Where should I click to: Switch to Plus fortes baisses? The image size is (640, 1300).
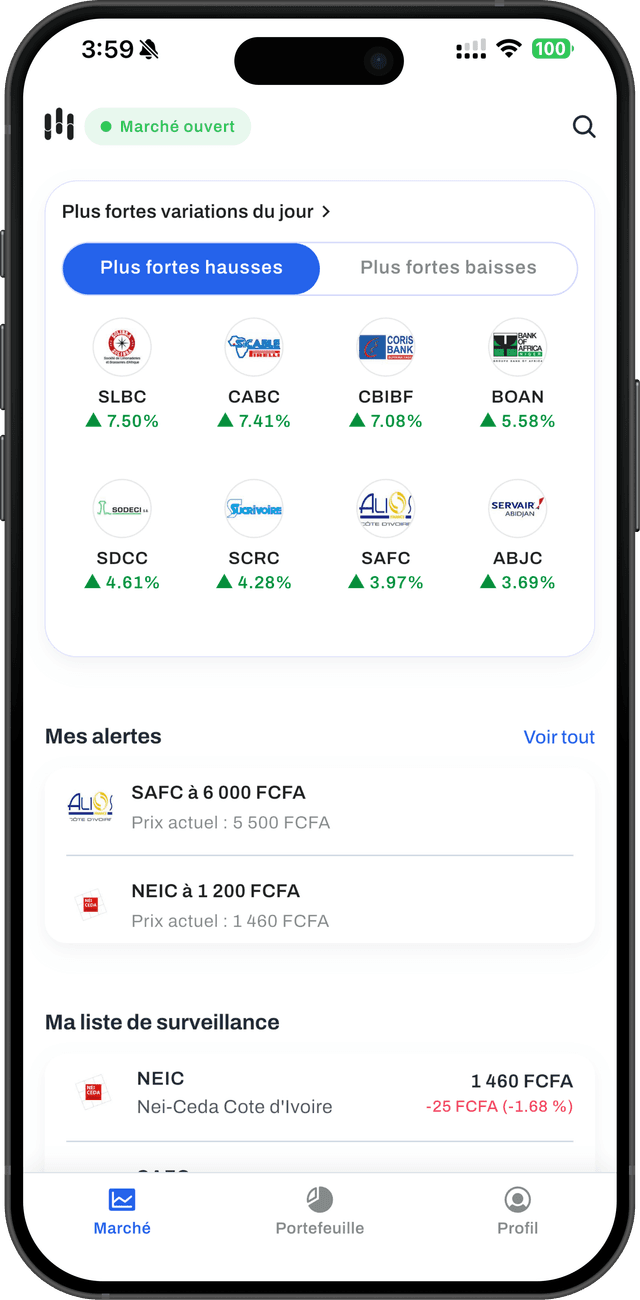[x=448, y=268]
